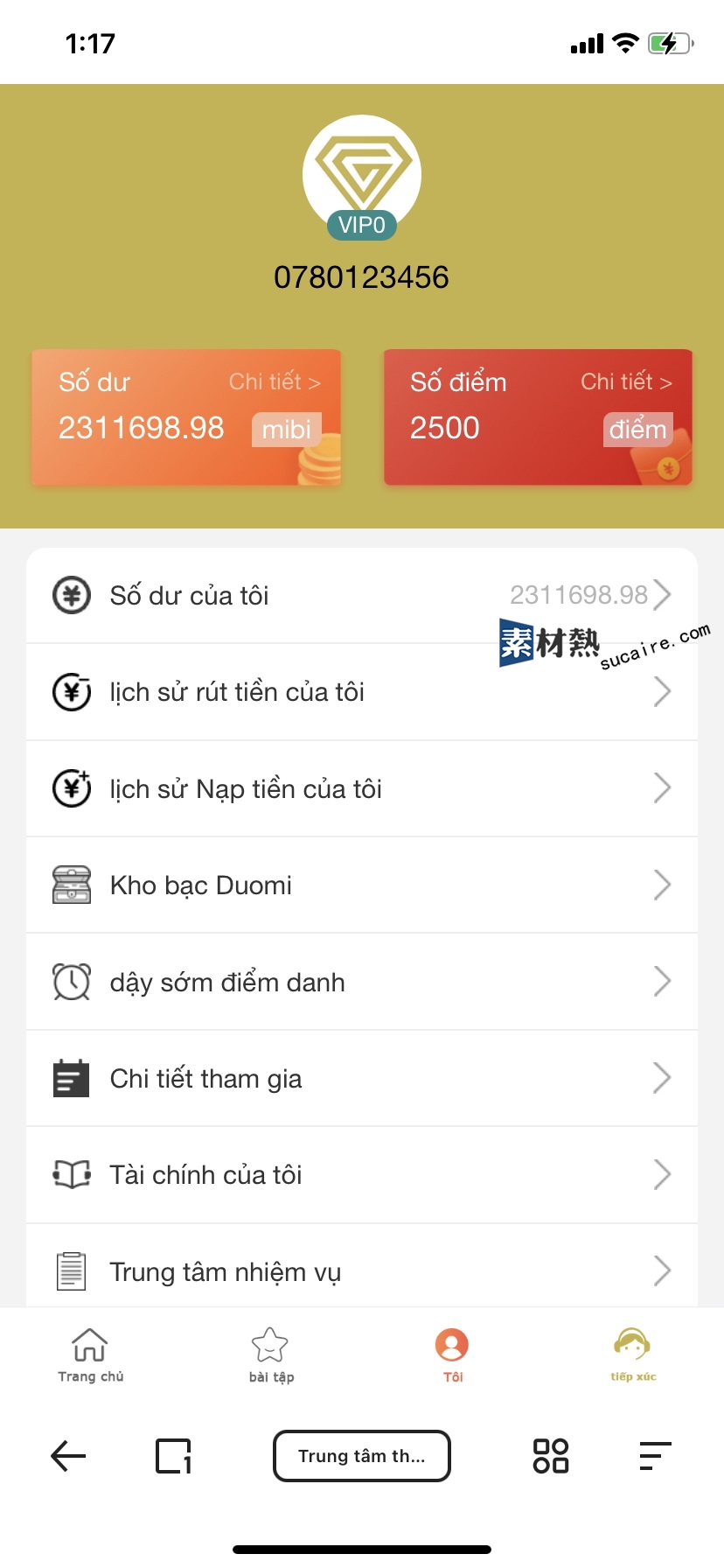Viewport: 724px width, 1568px height.
Task: Open dậy sớm điểm danh
Action: coord(362,982)
